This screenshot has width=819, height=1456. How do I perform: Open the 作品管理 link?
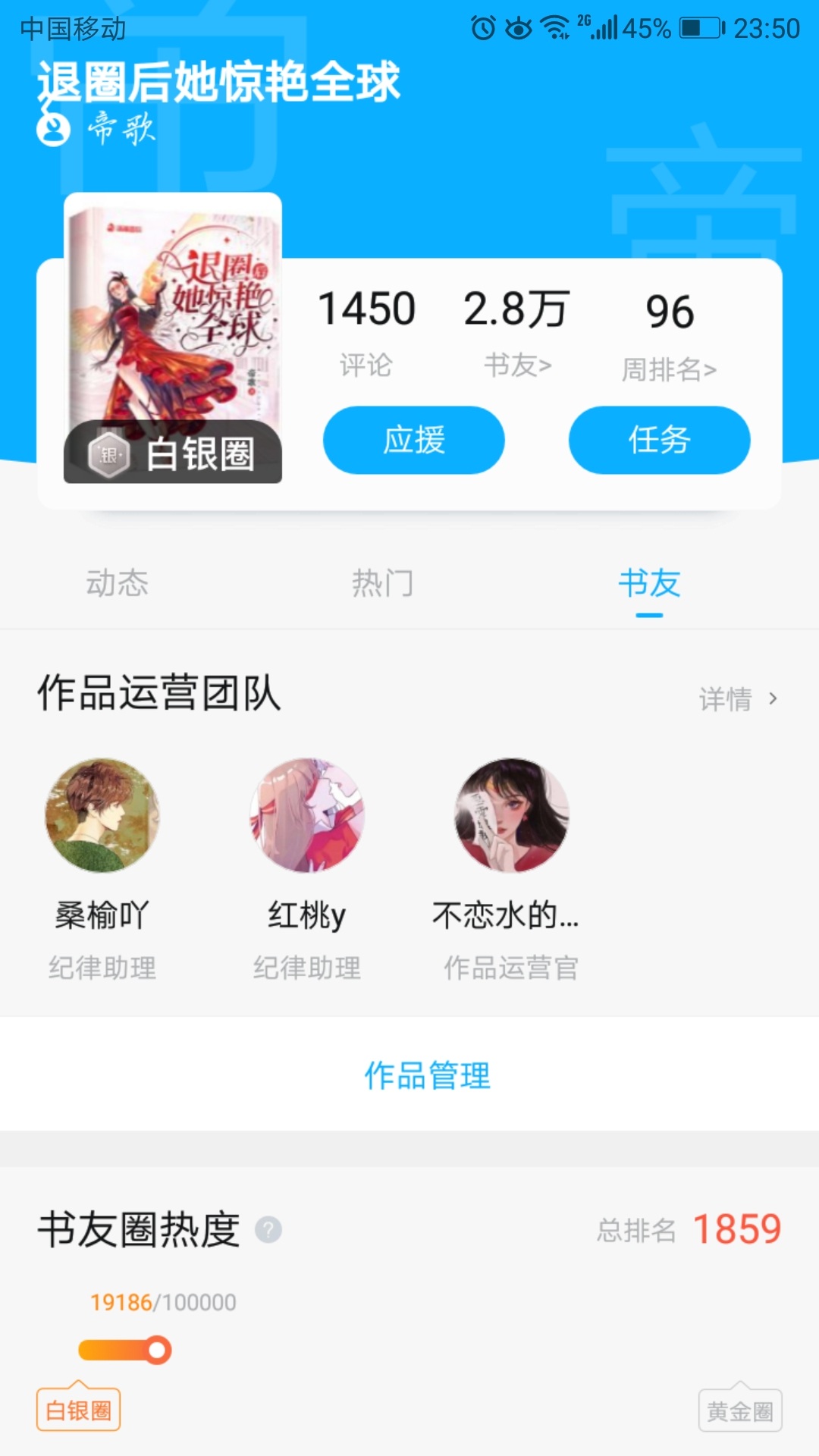tap(428, 1075)
